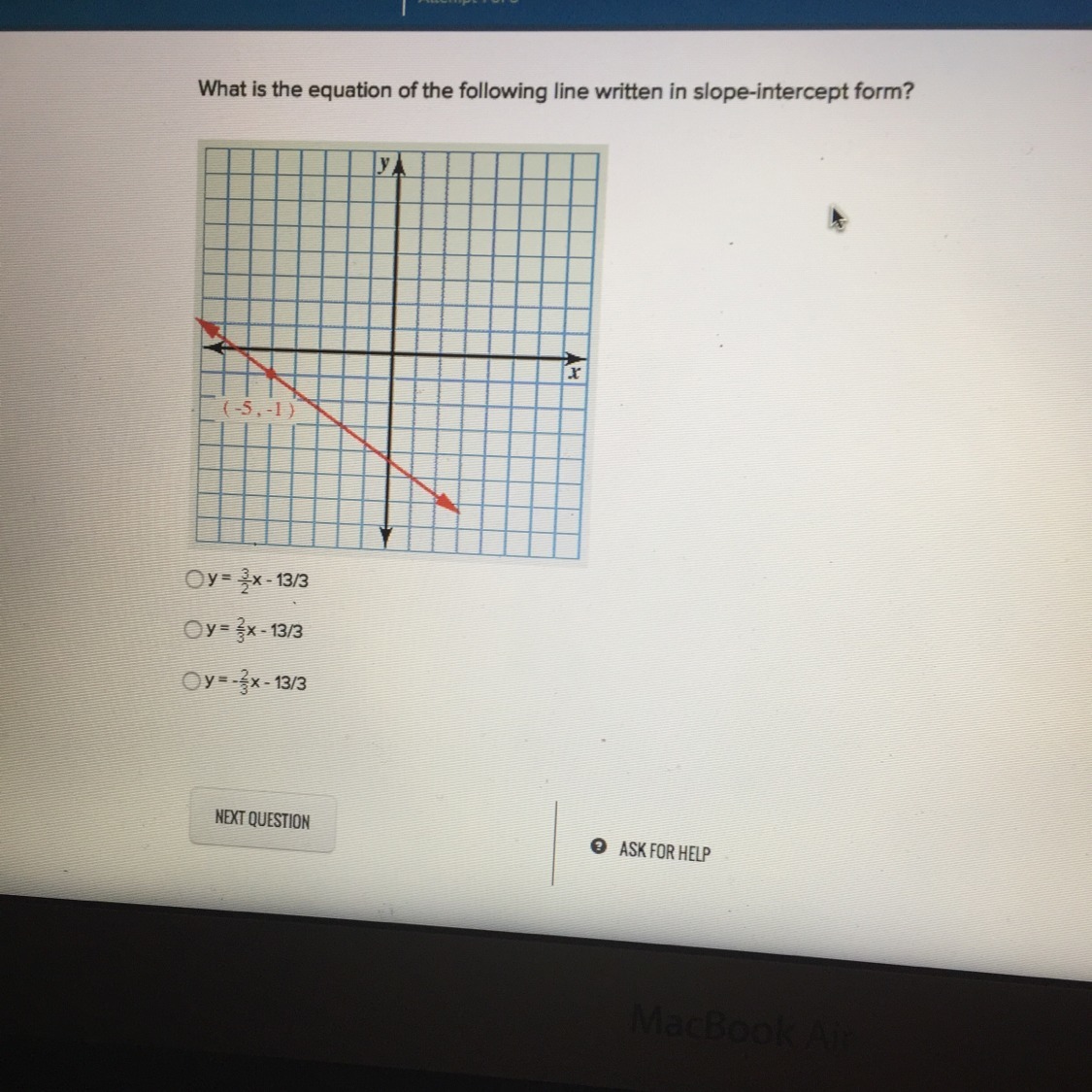Image resolution: width=1092 pixels, height=1092 pixels.
Task: Choose the option y = 2/3x - 13/3
Action: click(193, 630)
